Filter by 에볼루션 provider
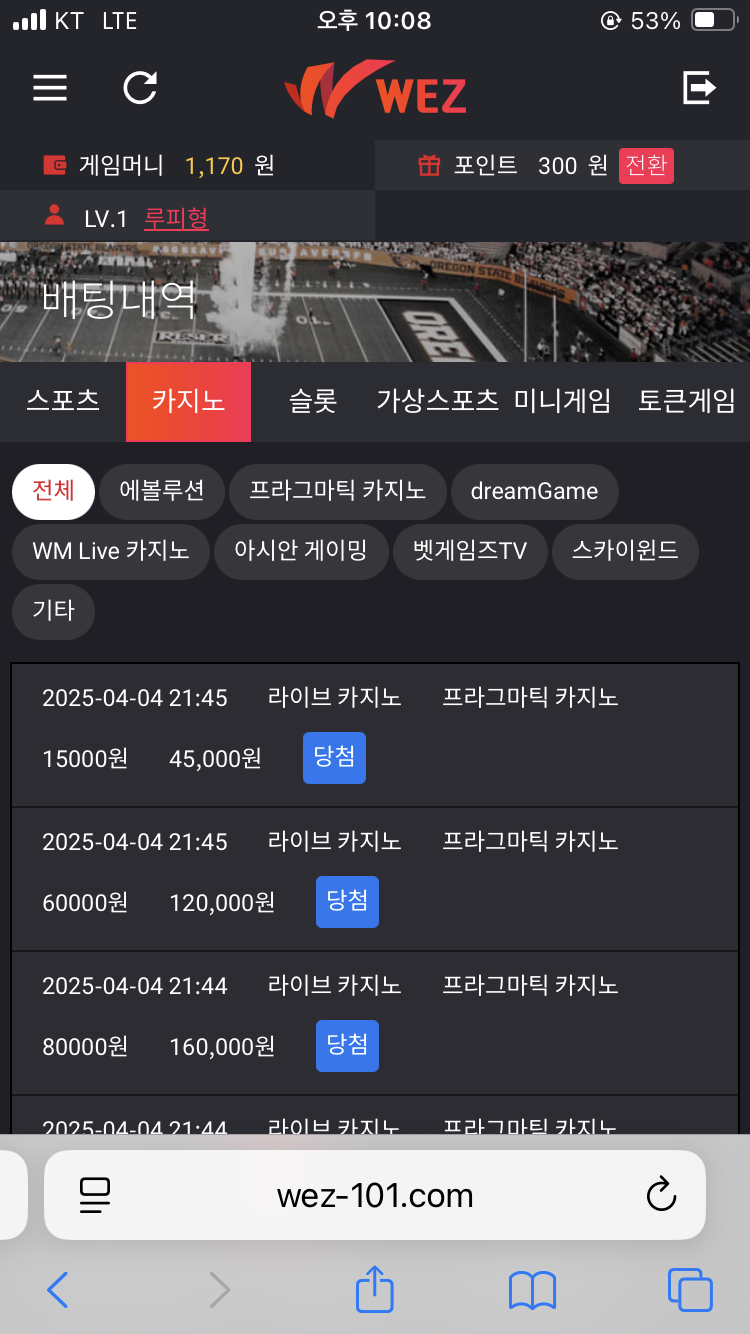Image resolution: width=750 pixels, height=1334 pixels. pos(162,491)
